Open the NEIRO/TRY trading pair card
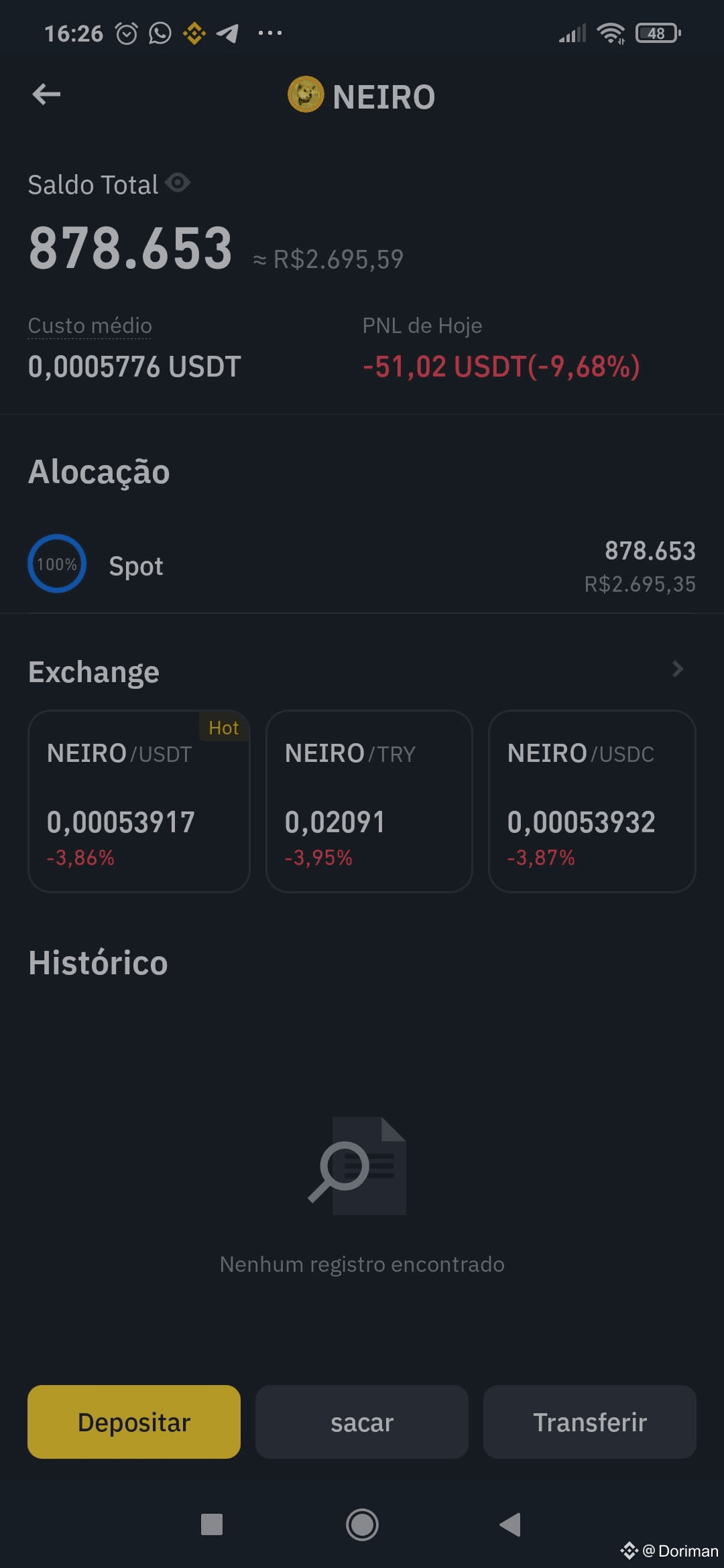Image resolution: width=724 pixels, height=1568 pixels. tap(369, 801)
